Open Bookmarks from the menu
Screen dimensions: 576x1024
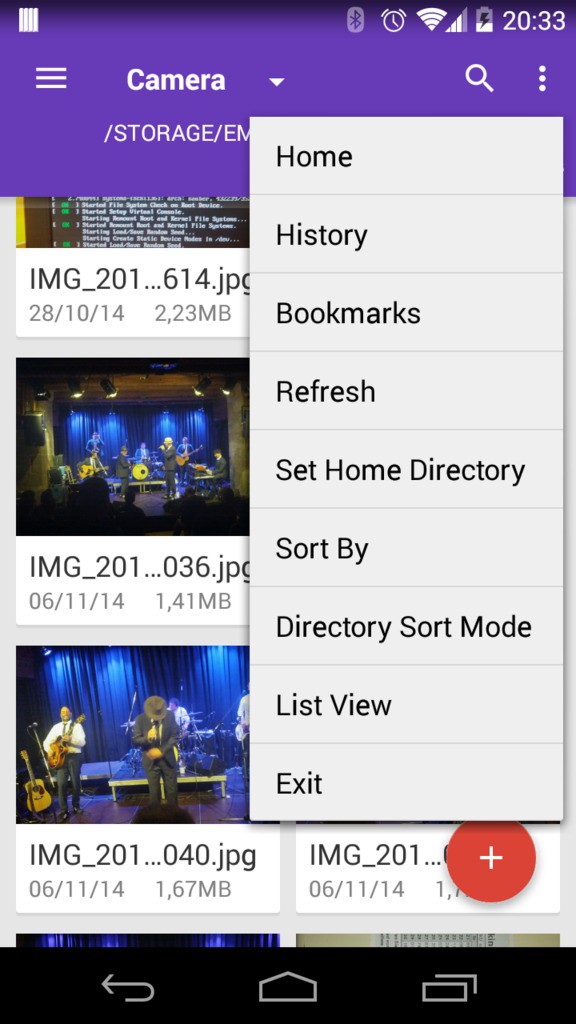point(406,313)
